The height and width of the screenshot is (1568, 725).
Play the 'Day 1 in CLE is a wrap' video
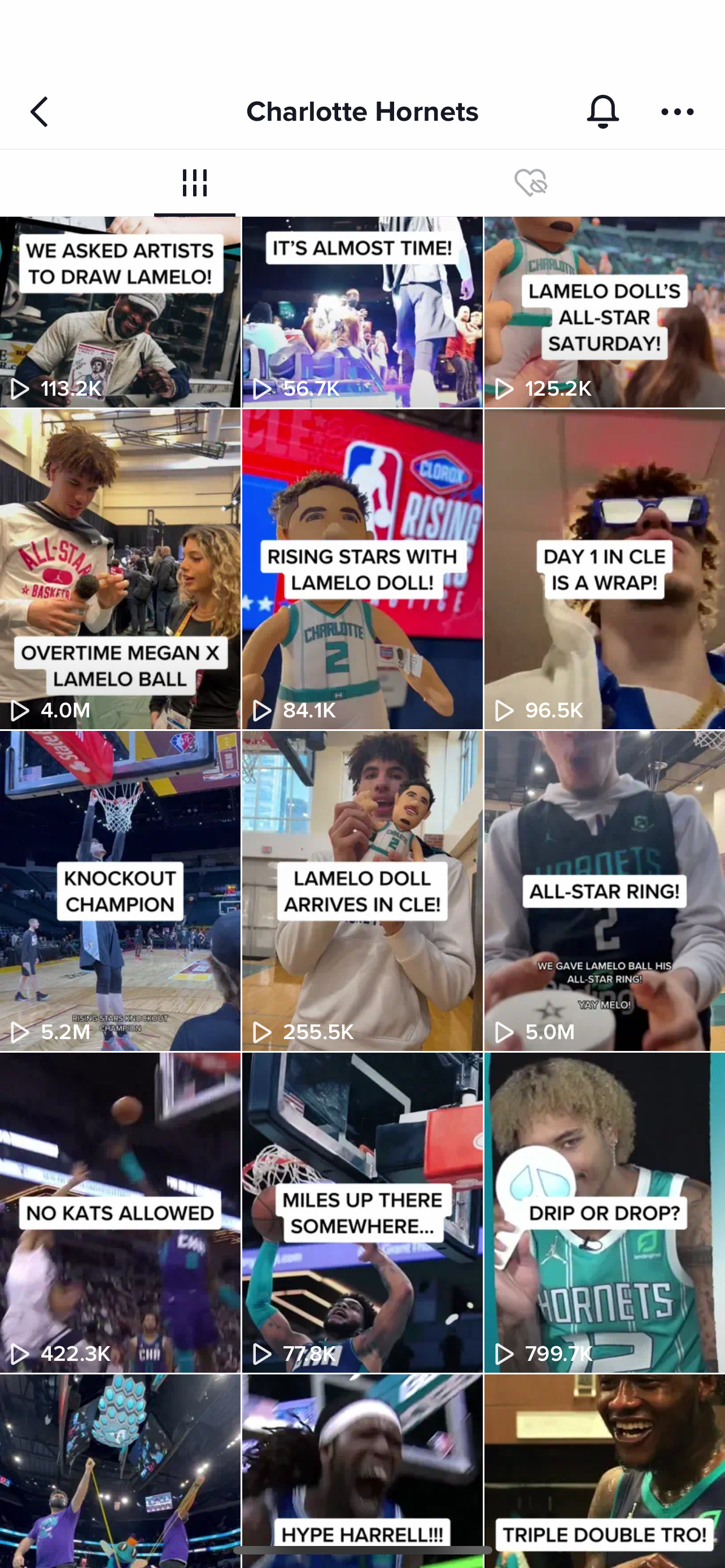coord(605,569)
